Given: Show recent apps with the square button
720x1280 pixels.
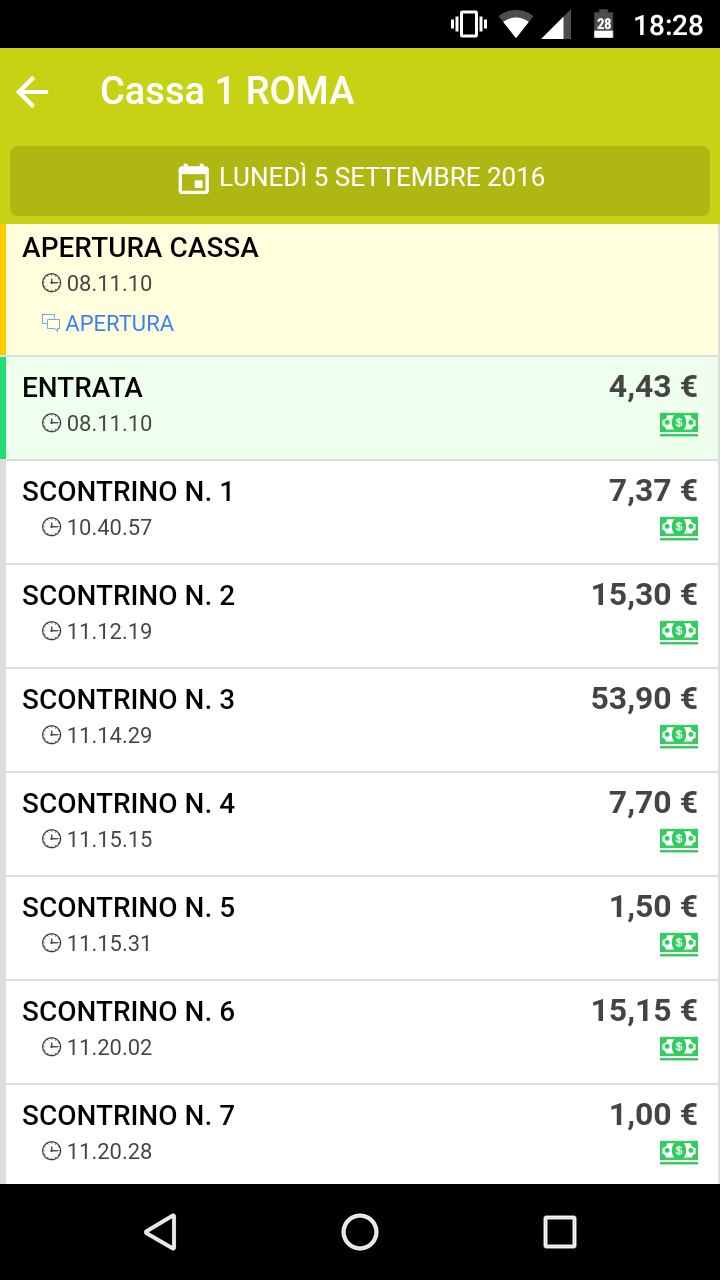Looking at the screenshot, I should click(x=560, y=1232).
